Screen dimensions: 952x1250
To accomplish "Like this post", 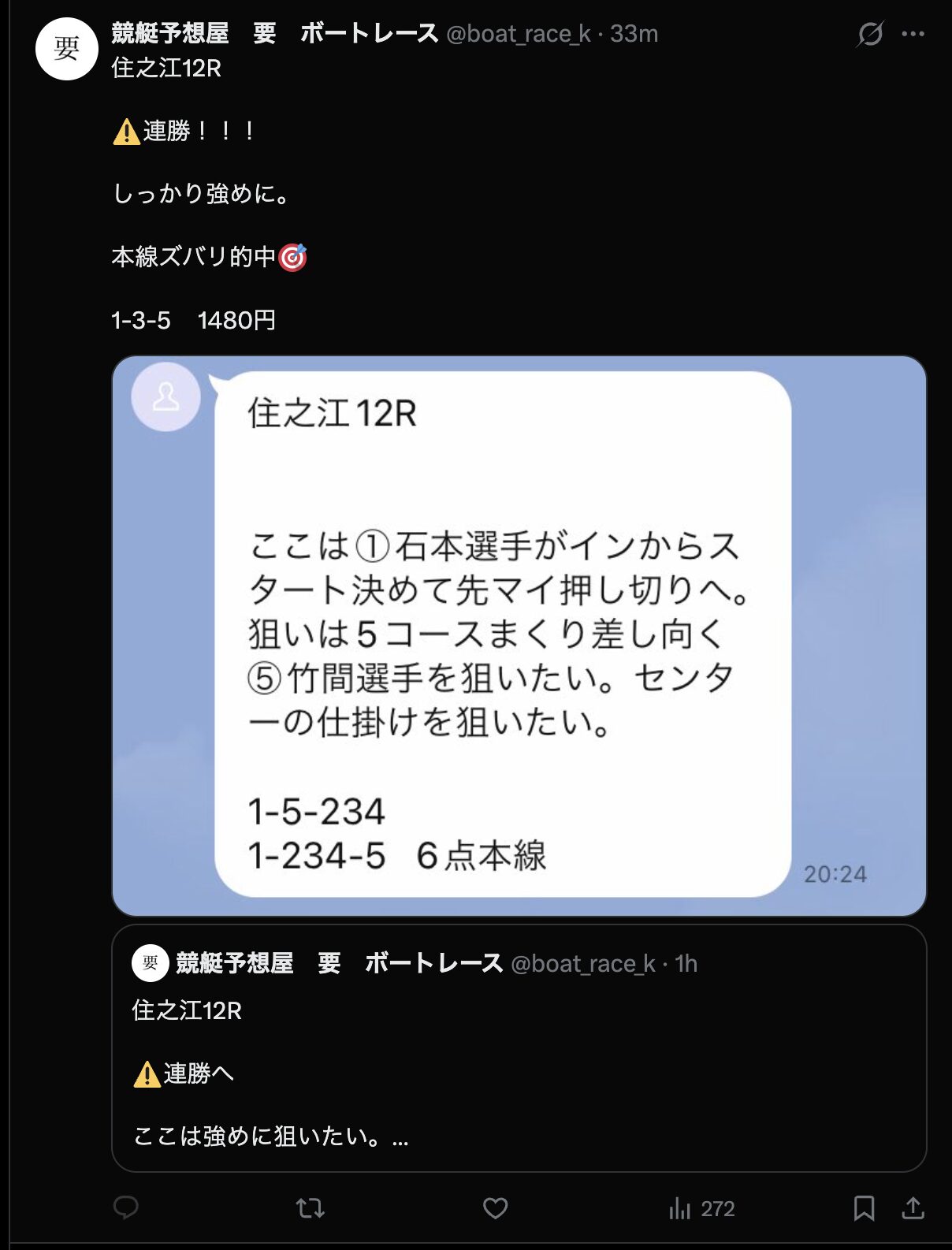I will [495, 1207].
